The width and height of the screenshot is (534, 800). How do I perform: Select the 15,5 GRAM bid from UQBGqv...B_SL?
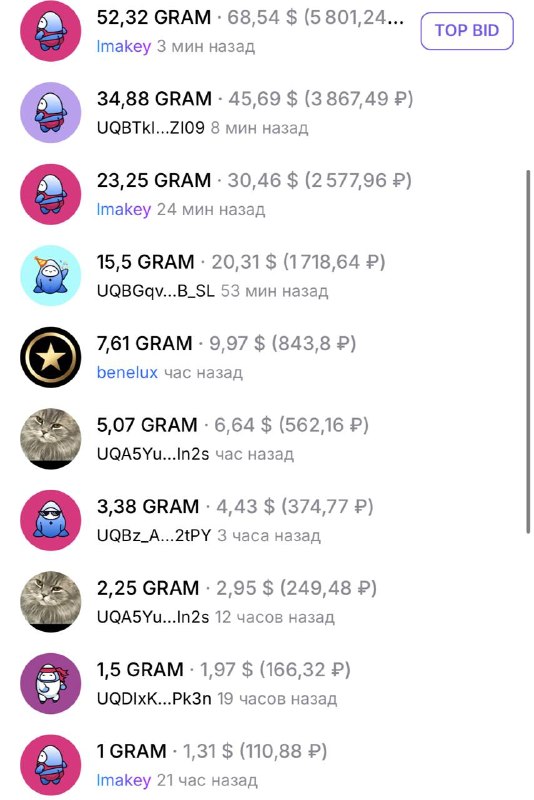(x=267, y=276)
